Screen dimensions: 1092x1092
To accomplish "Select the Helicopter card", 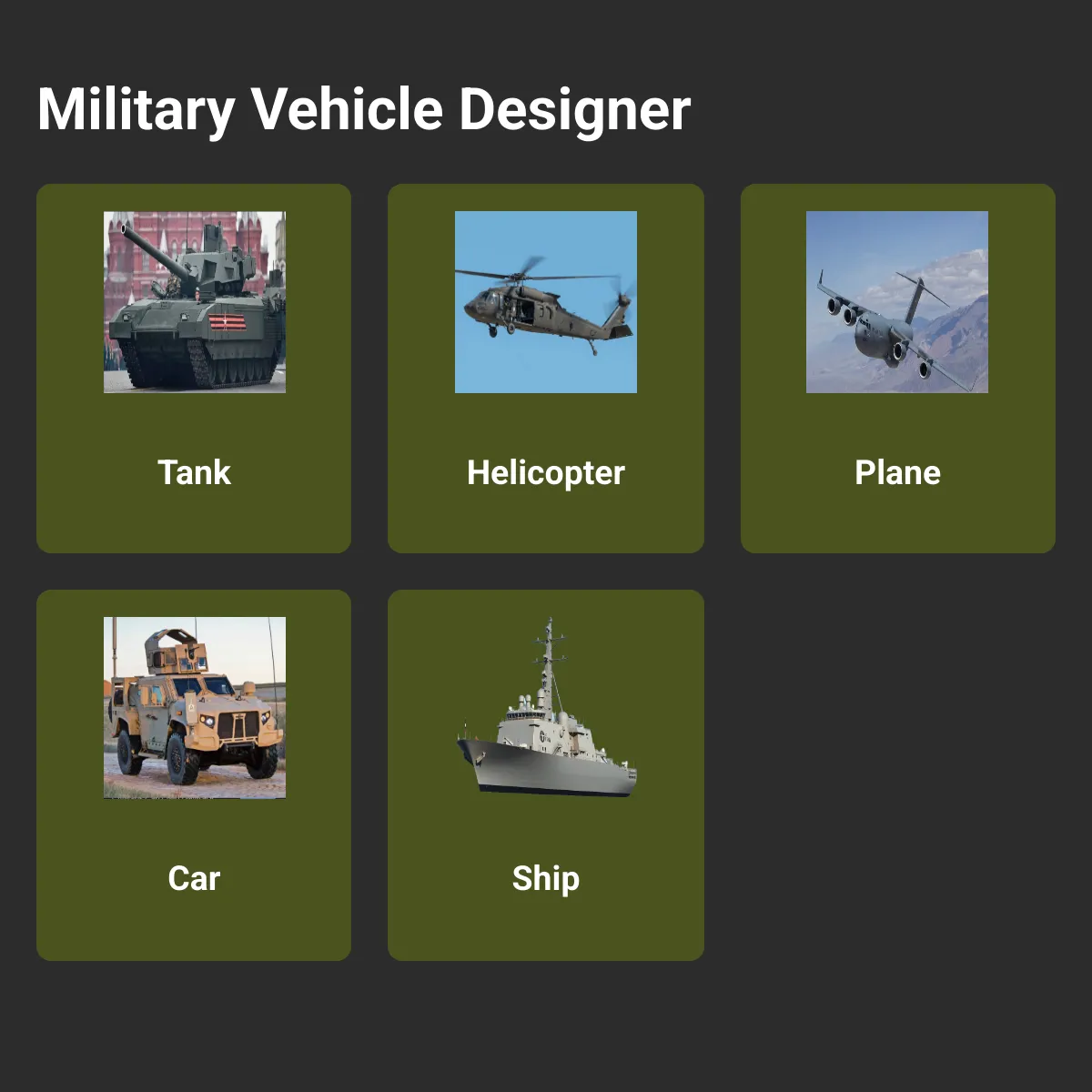I will pos(545,369).
